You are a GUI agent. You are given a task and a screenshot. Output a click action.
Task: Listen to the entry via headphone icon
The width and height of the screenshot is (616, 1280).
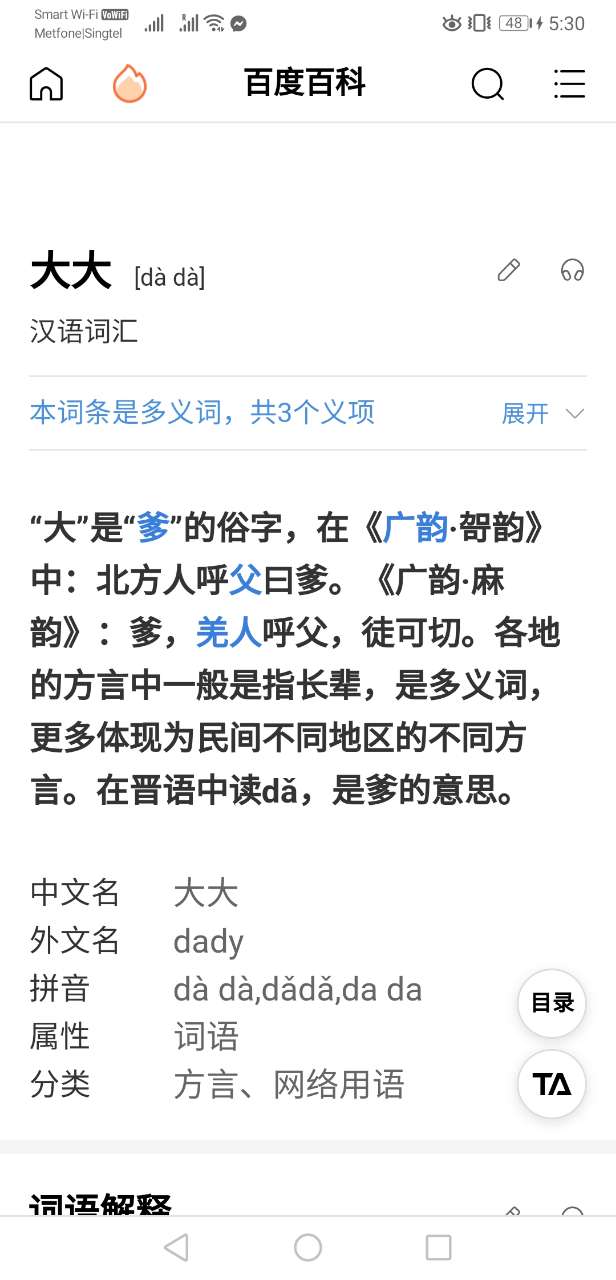572,270
